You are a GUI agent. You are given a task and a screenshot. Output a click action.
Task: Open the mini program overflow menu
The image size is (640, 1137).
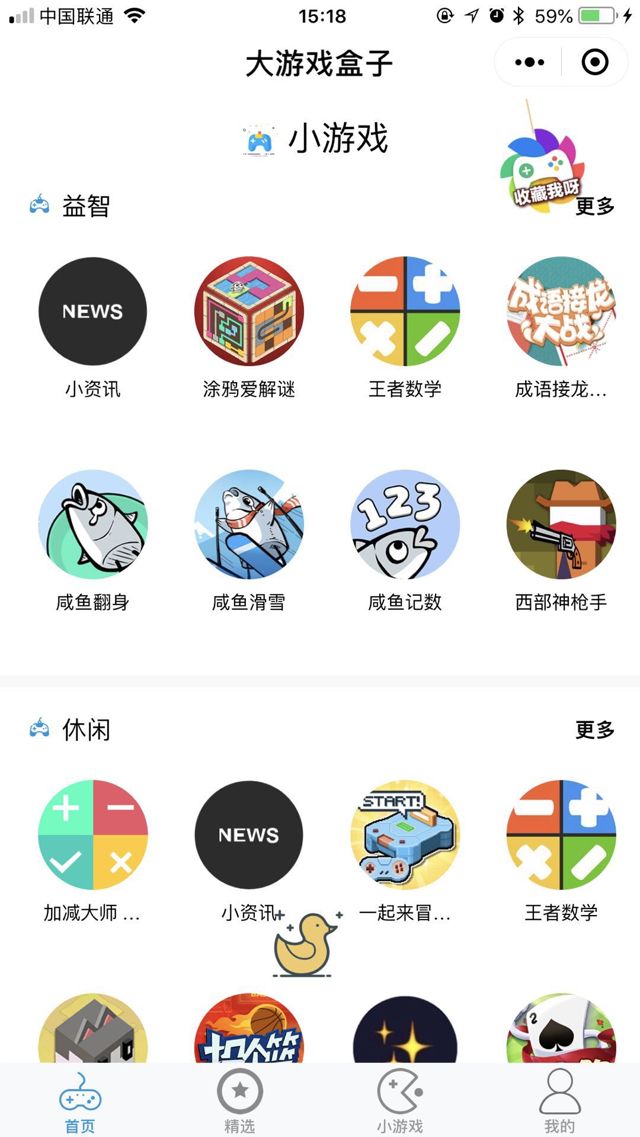click(530, 63)
